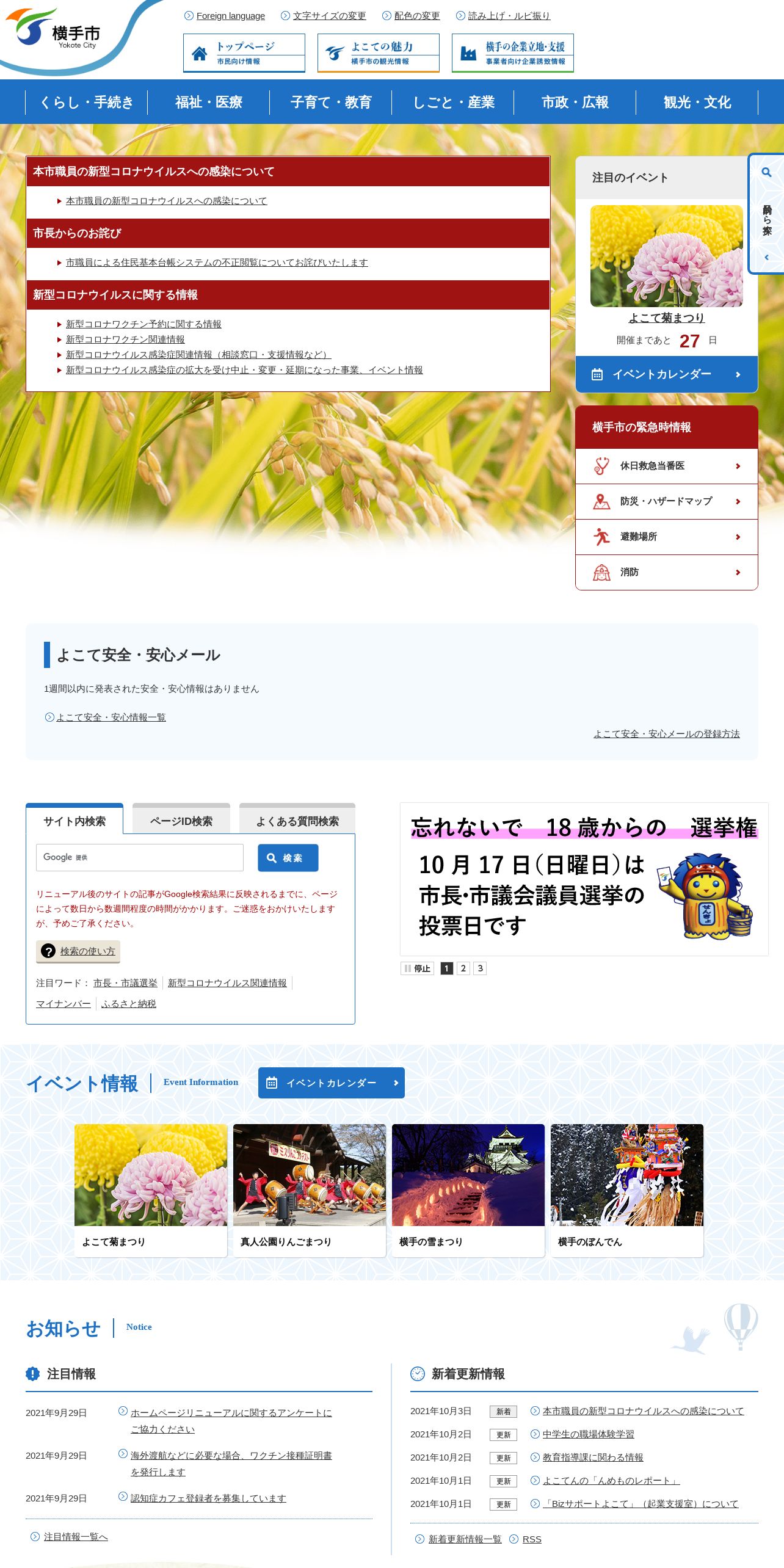This screenshot has height=1568, width=784.
Task: Open the side search panel magnifier
Action: pyautogui.click(x=766, y=173)
